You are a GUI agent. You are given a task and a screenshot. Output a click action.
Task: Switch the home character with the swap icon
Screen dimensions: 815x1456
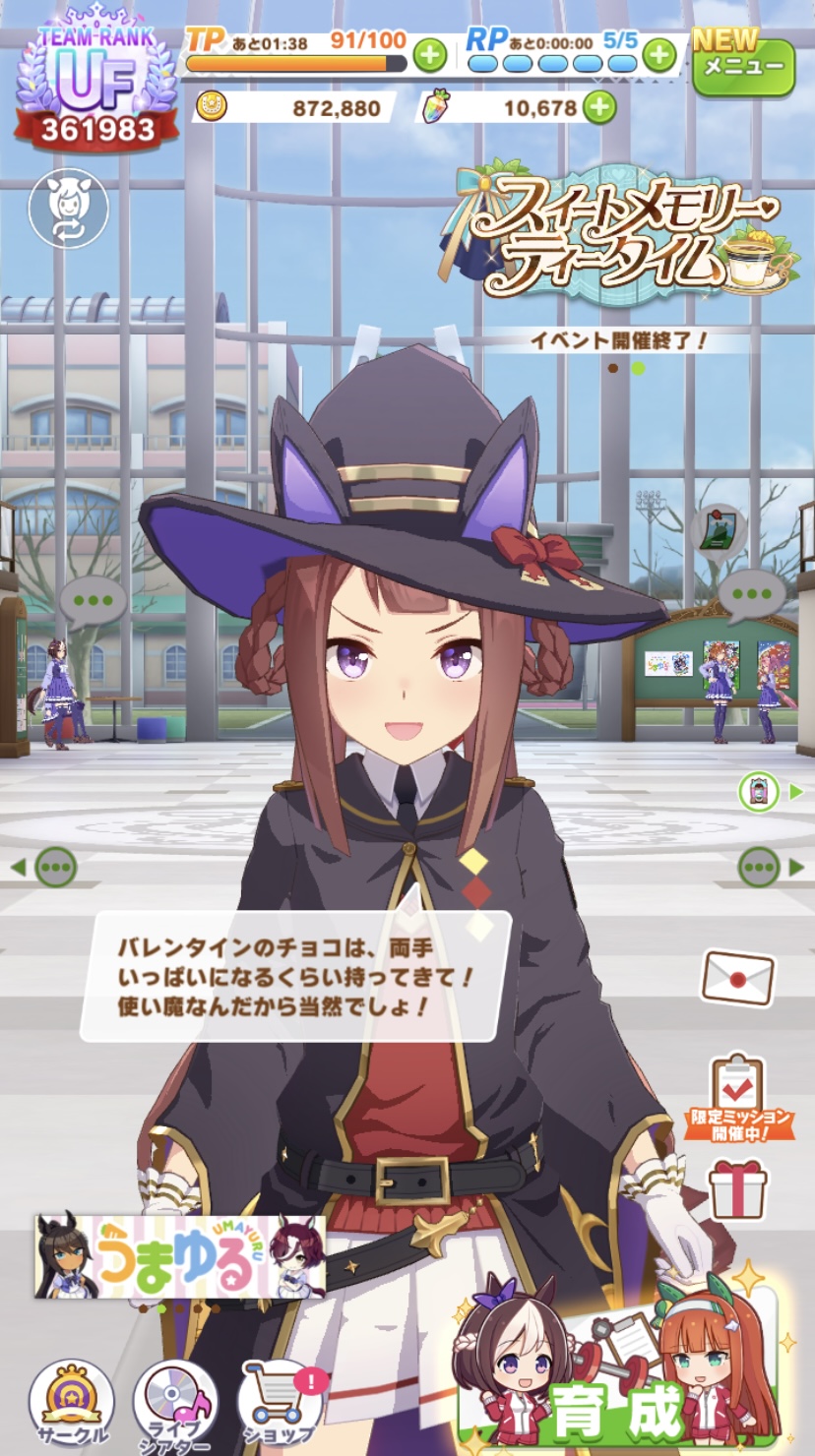click(68, 209)
